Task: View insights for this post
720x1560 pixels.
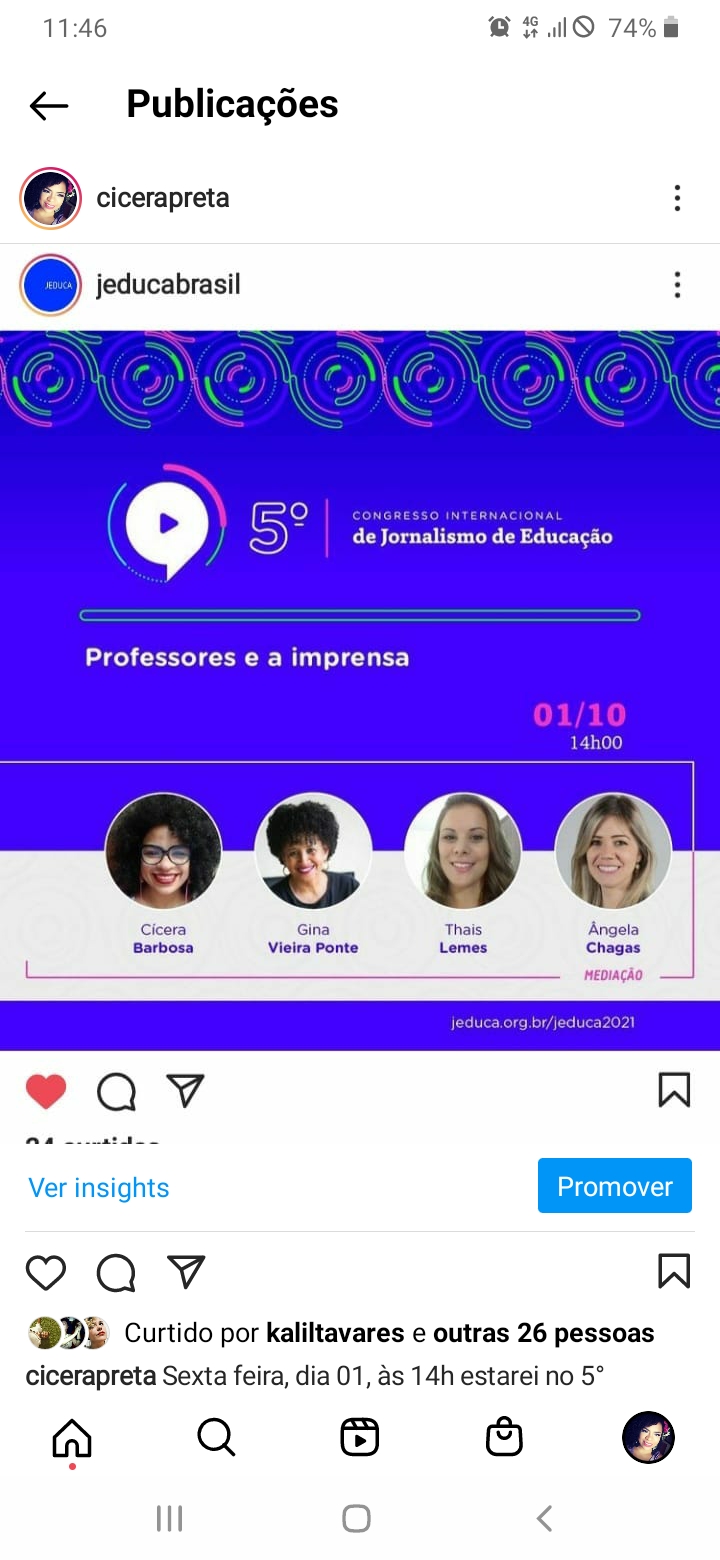Action: click(x=99, y=1187)
